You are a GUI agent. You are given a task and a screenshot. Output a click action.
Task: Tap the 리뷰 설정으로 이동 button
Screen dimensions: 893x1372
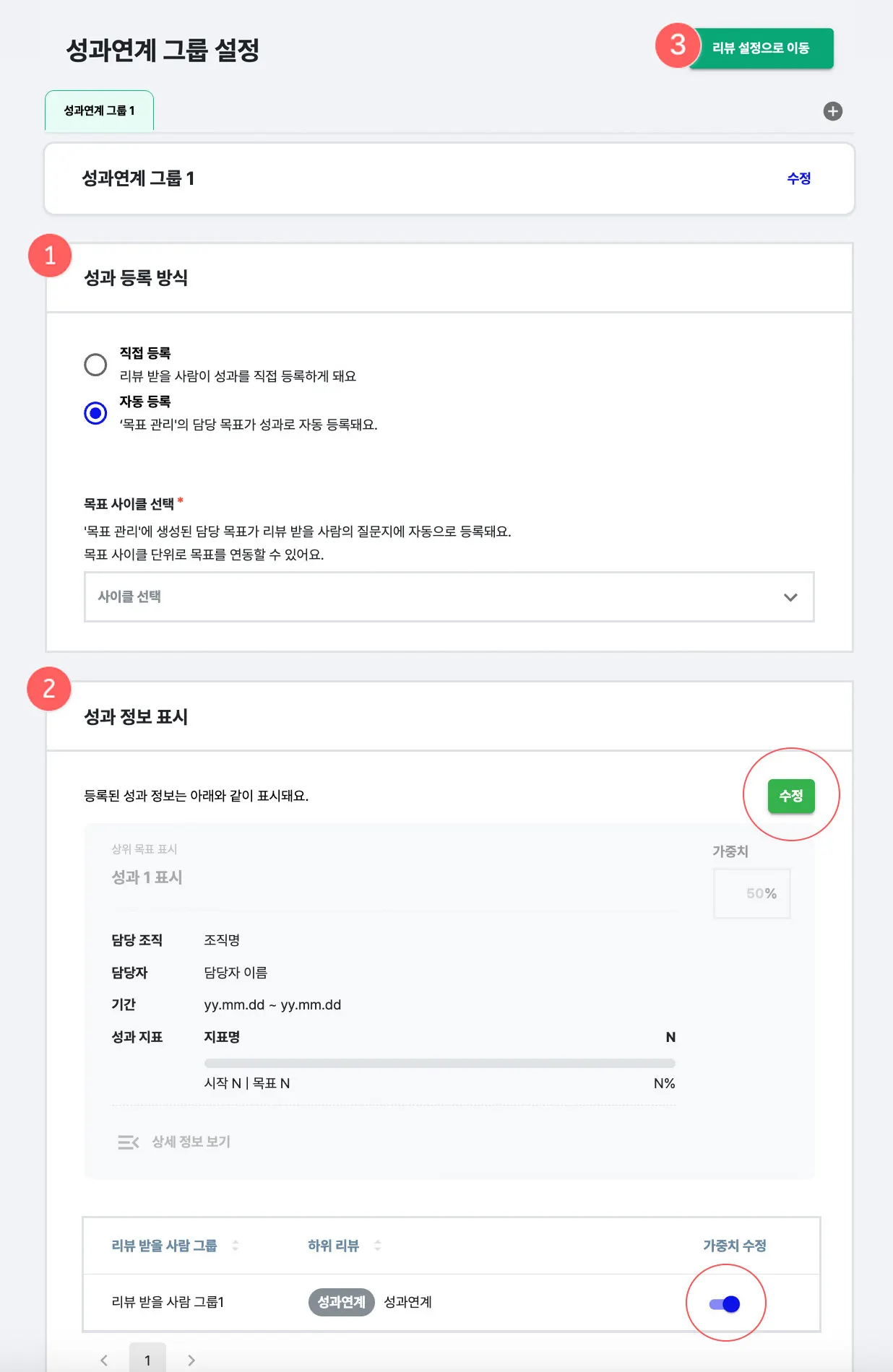click(x=761, y=48)
